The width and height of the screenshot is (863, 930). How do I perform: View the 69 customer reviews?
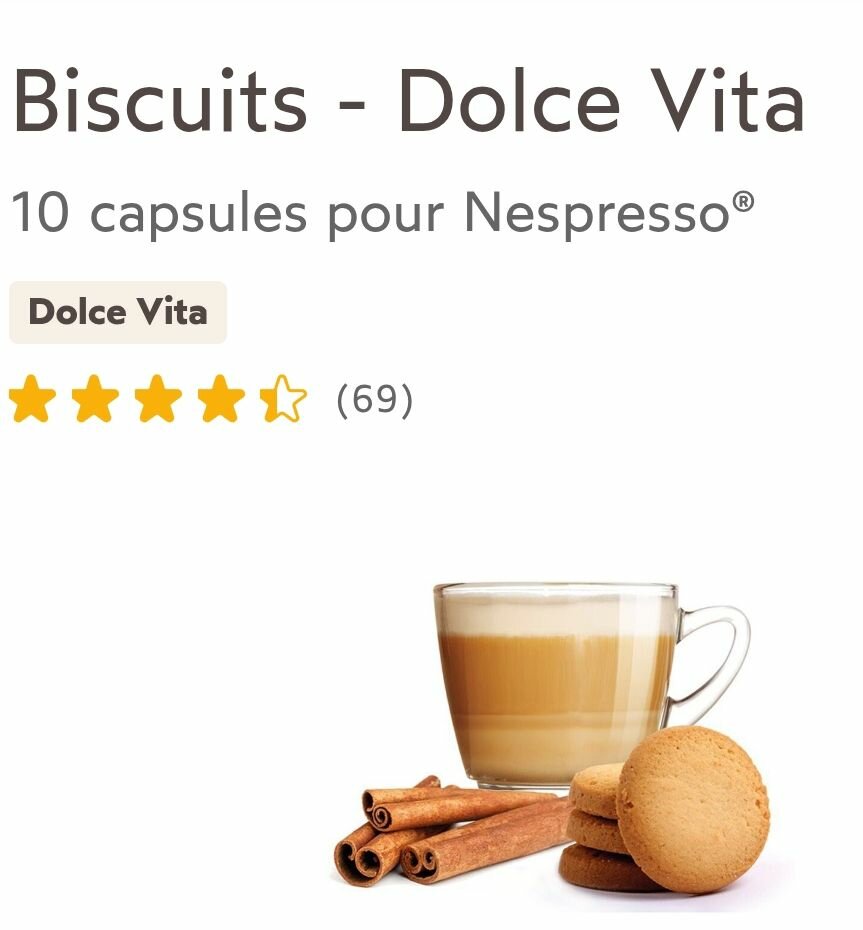(374, 400)
